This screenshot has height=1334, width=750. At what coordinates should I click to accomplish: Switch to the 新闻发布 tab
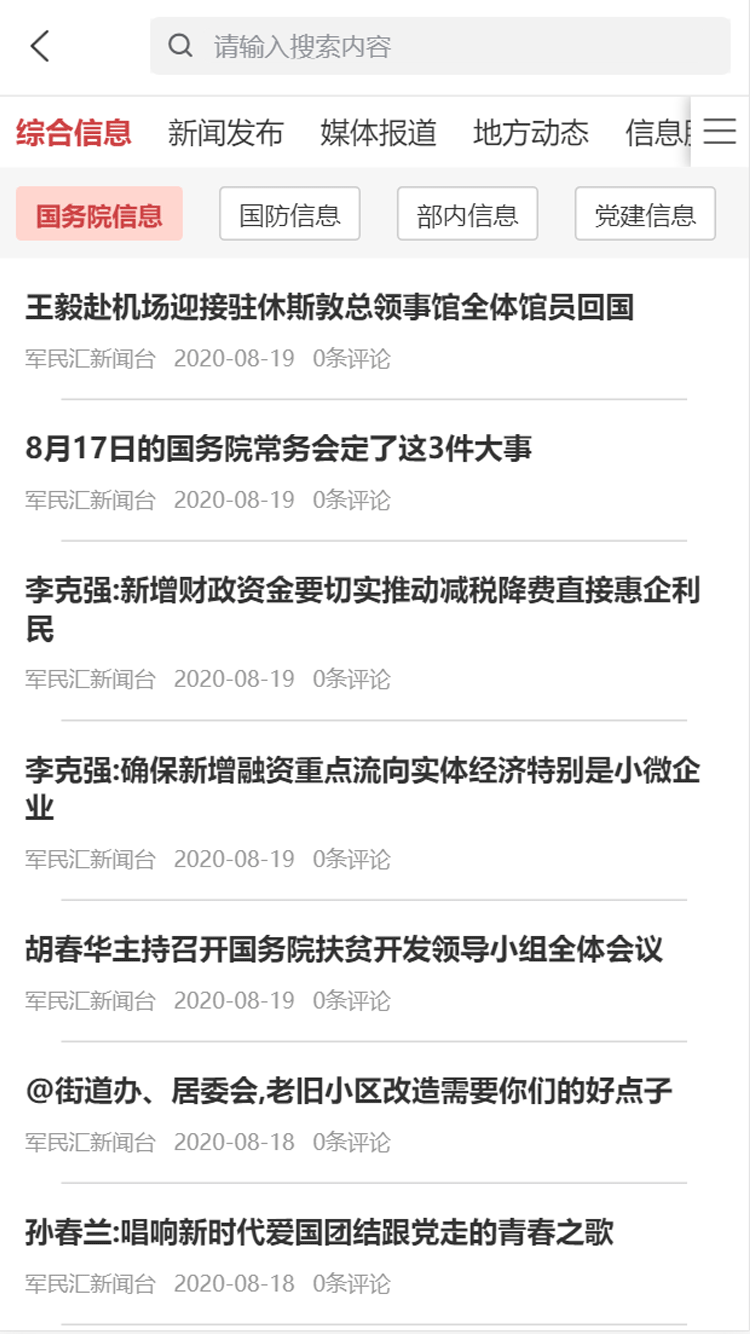[225, 133]
